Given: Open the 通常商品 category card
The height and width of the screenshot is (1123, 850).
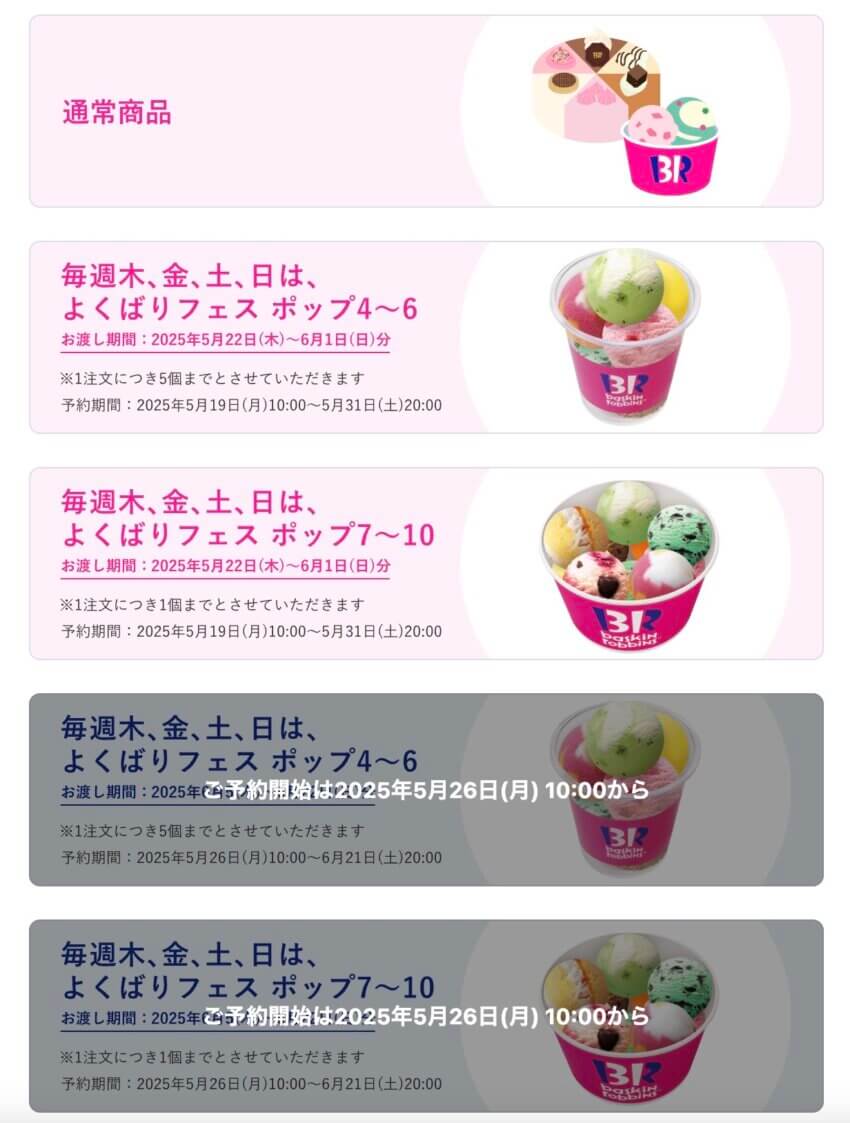Looking at the screenshot, I should [x=425, y=111].
